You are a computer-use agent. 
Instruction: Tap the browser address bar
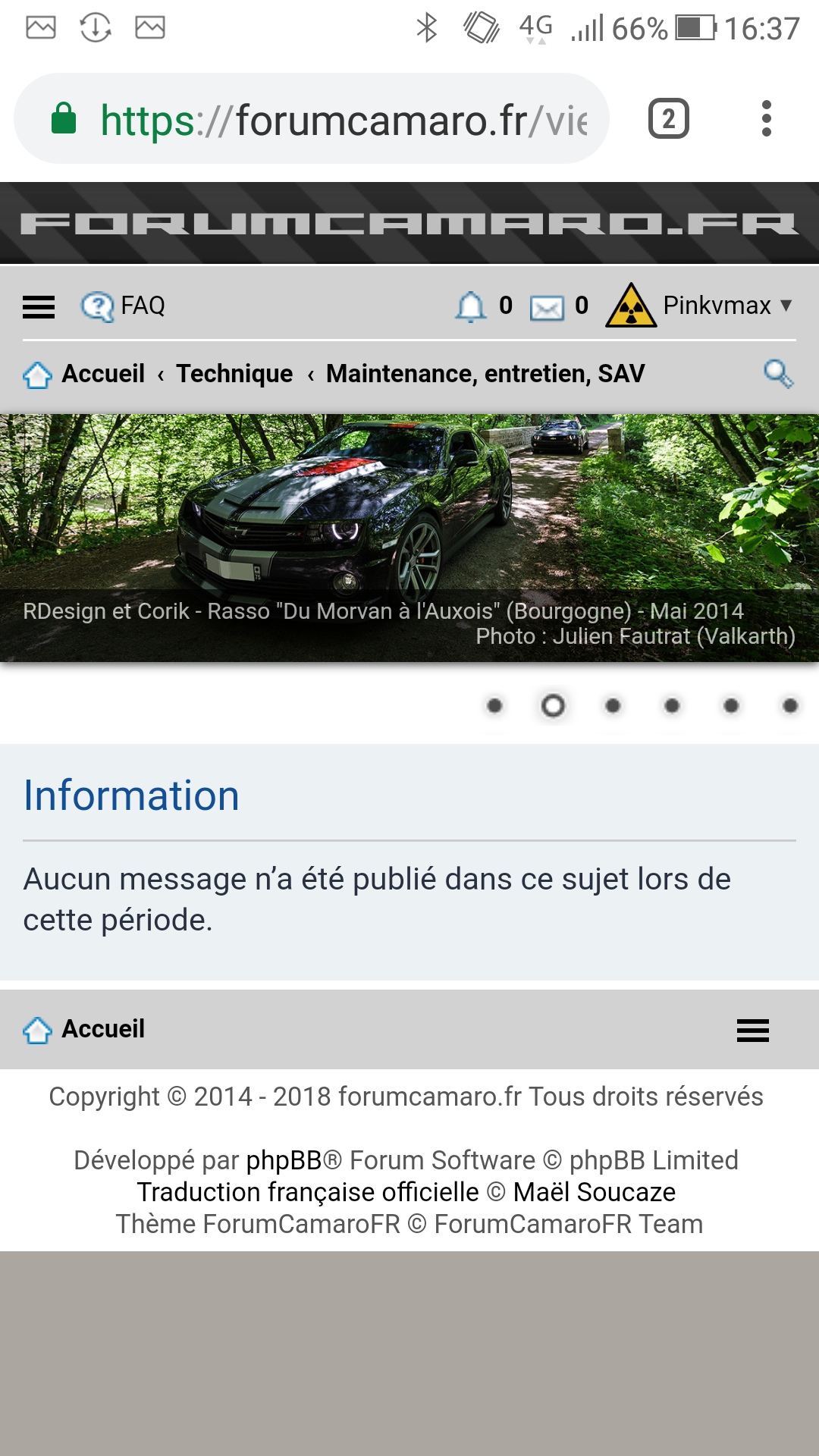pyautogui.click(x=341, y=120)
